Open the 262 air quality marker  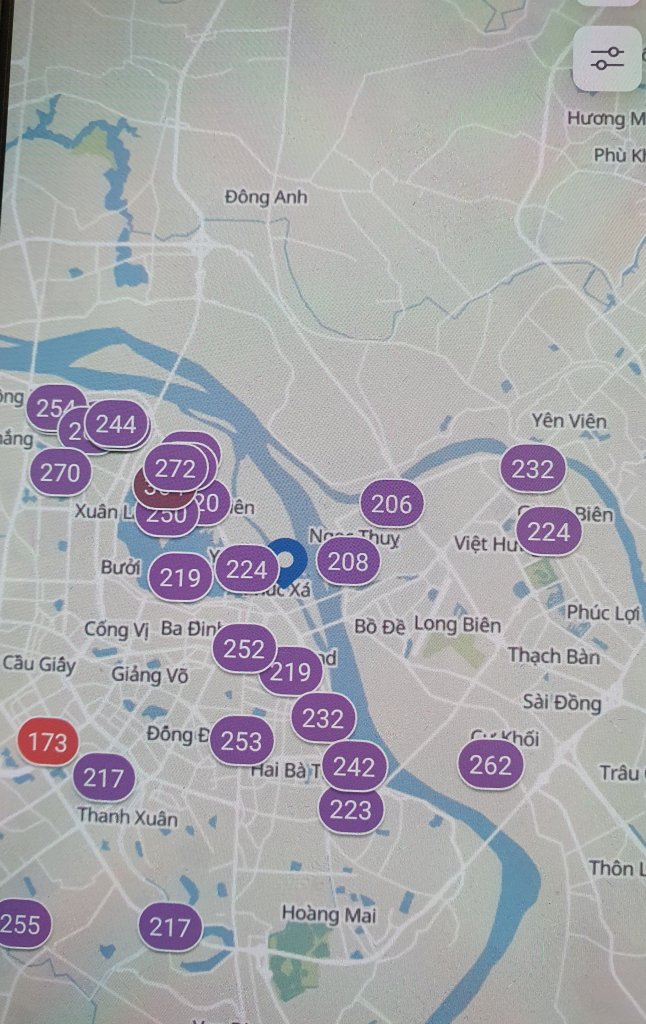point(490,765)
